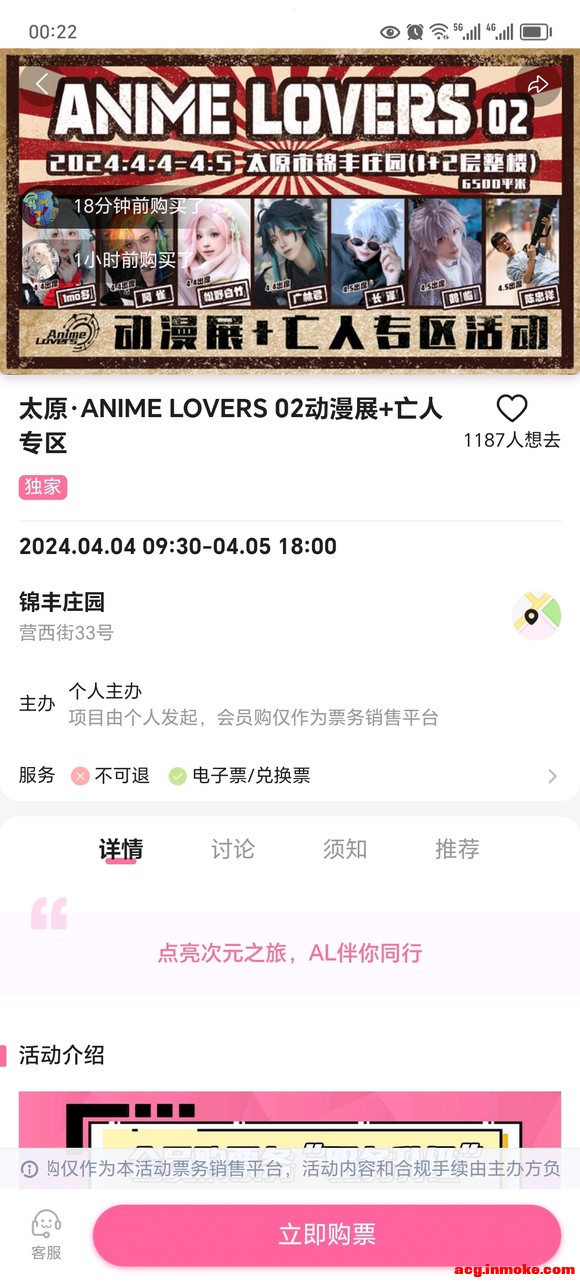Viewport: 580px width, 1282px height.
Task: Expand the 服务 details row
Action: tap(290, 775)
